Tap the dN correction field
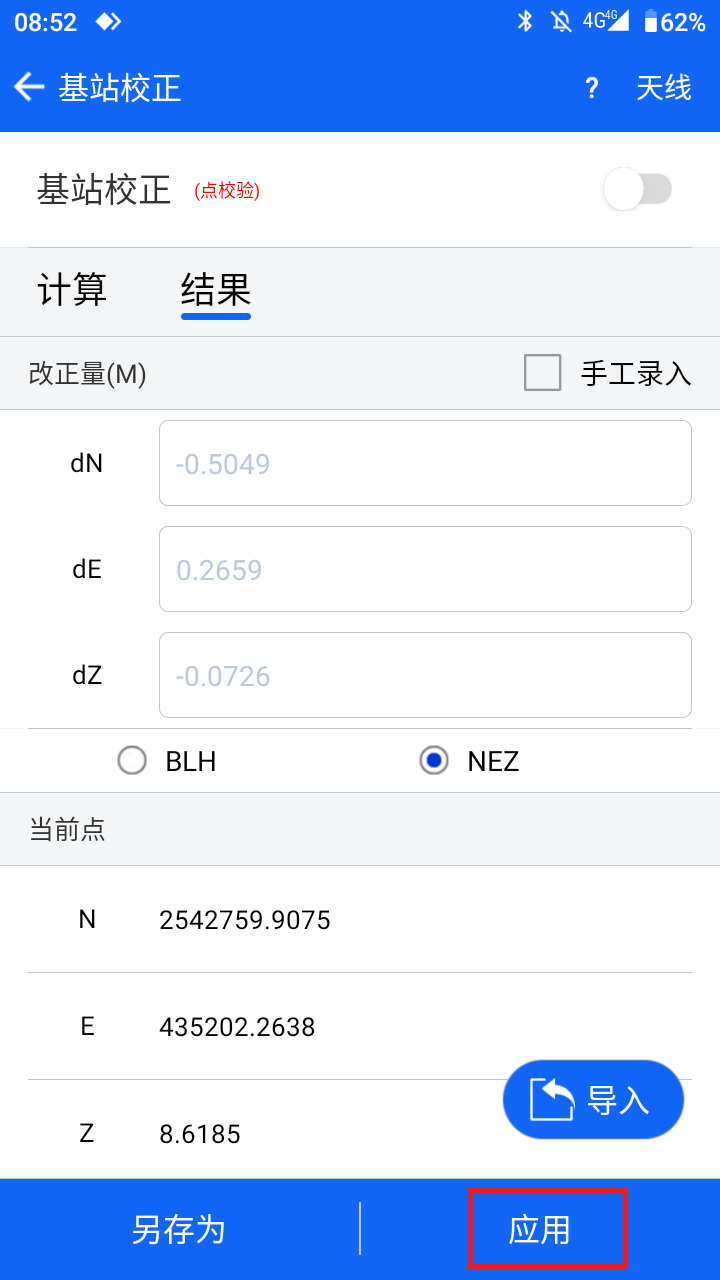The height and width of the screenshot is (1280, 720). pos(425,463)
